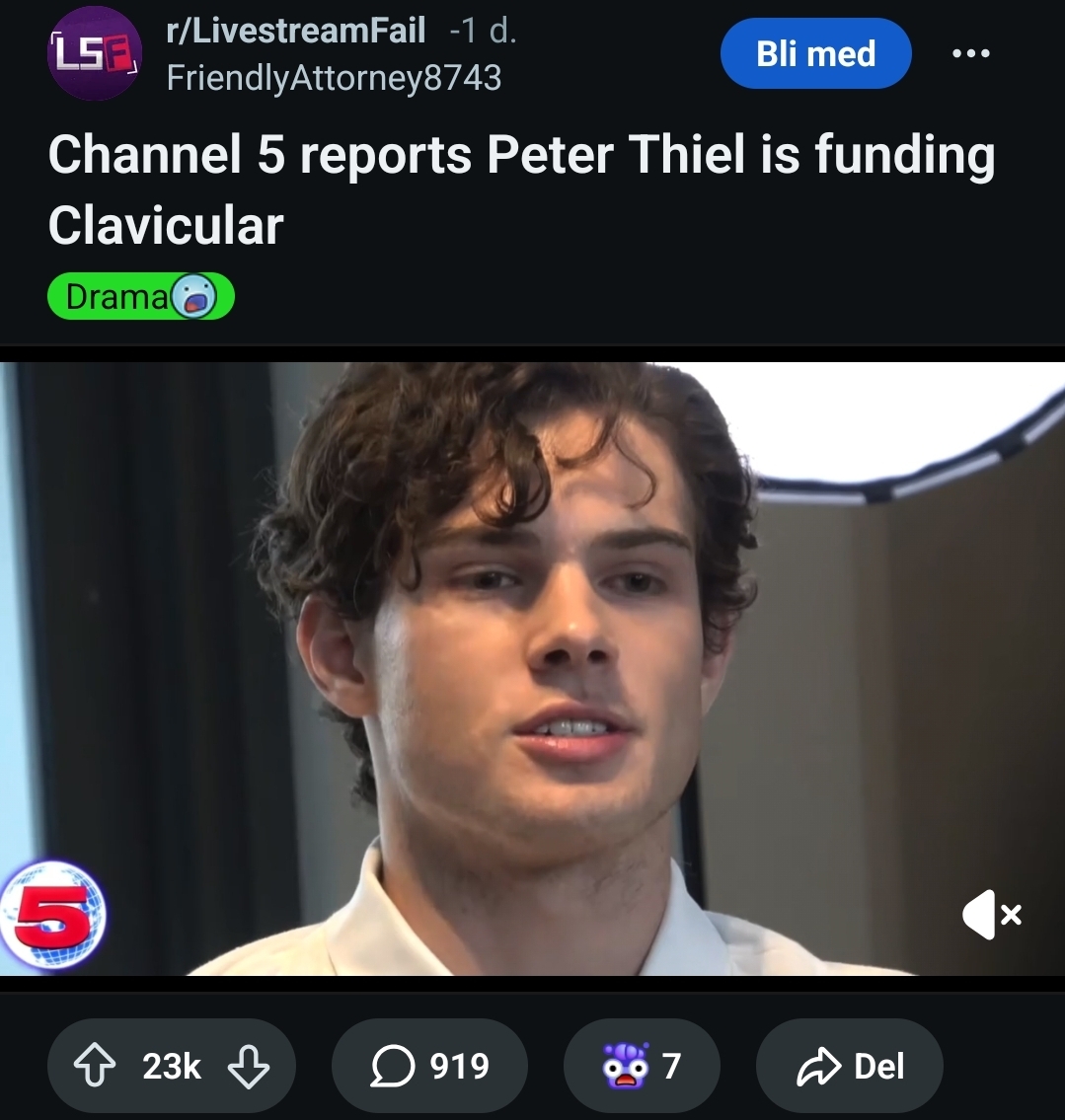This screenshot has height=1120, width=1065.
Task: Unmute the video sound
Action: pos(991,917)
